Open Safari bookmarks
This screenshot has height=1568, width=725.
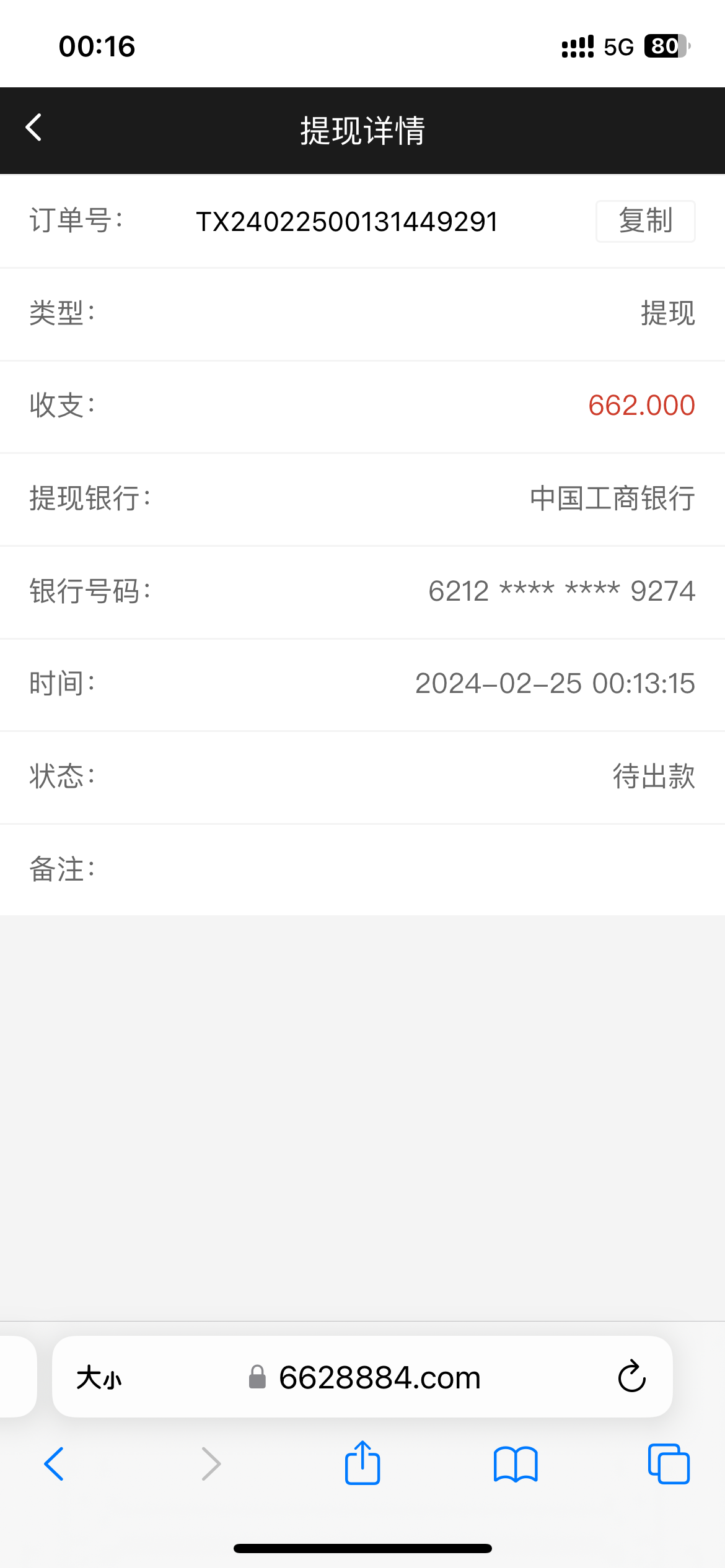(516, 1464)
